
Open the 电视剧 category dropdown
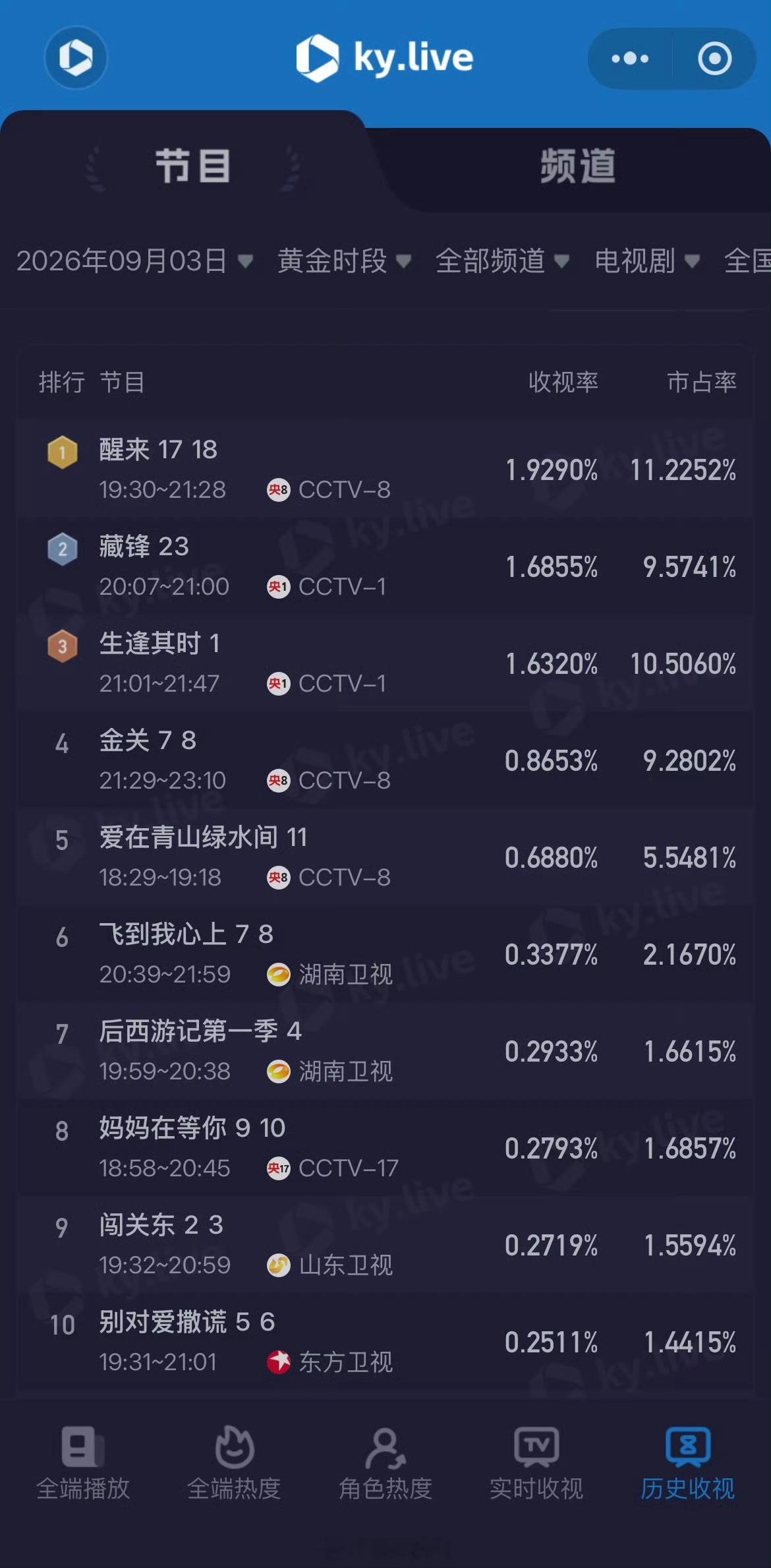(646, 261)
